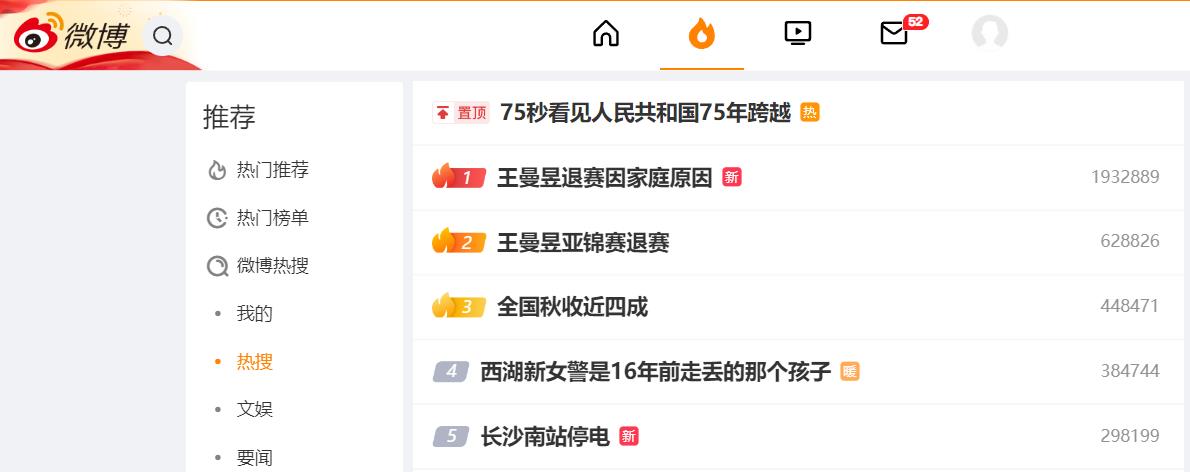The height and width of the screenshot is (472, 1190).
Task: Switch to the 文娱 category
Action: pos(254,409)
